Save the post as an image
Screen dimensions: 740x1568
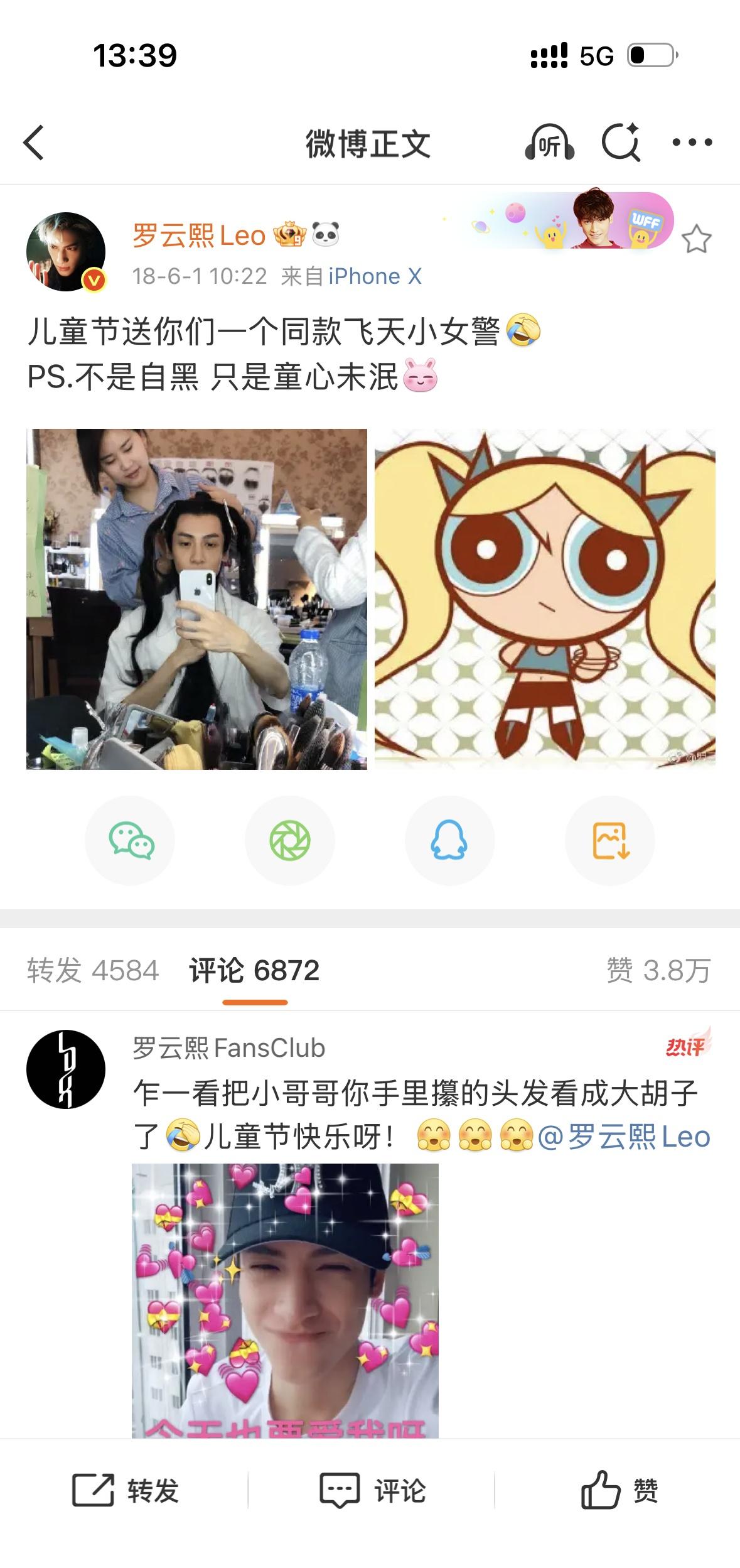point(610,840)
